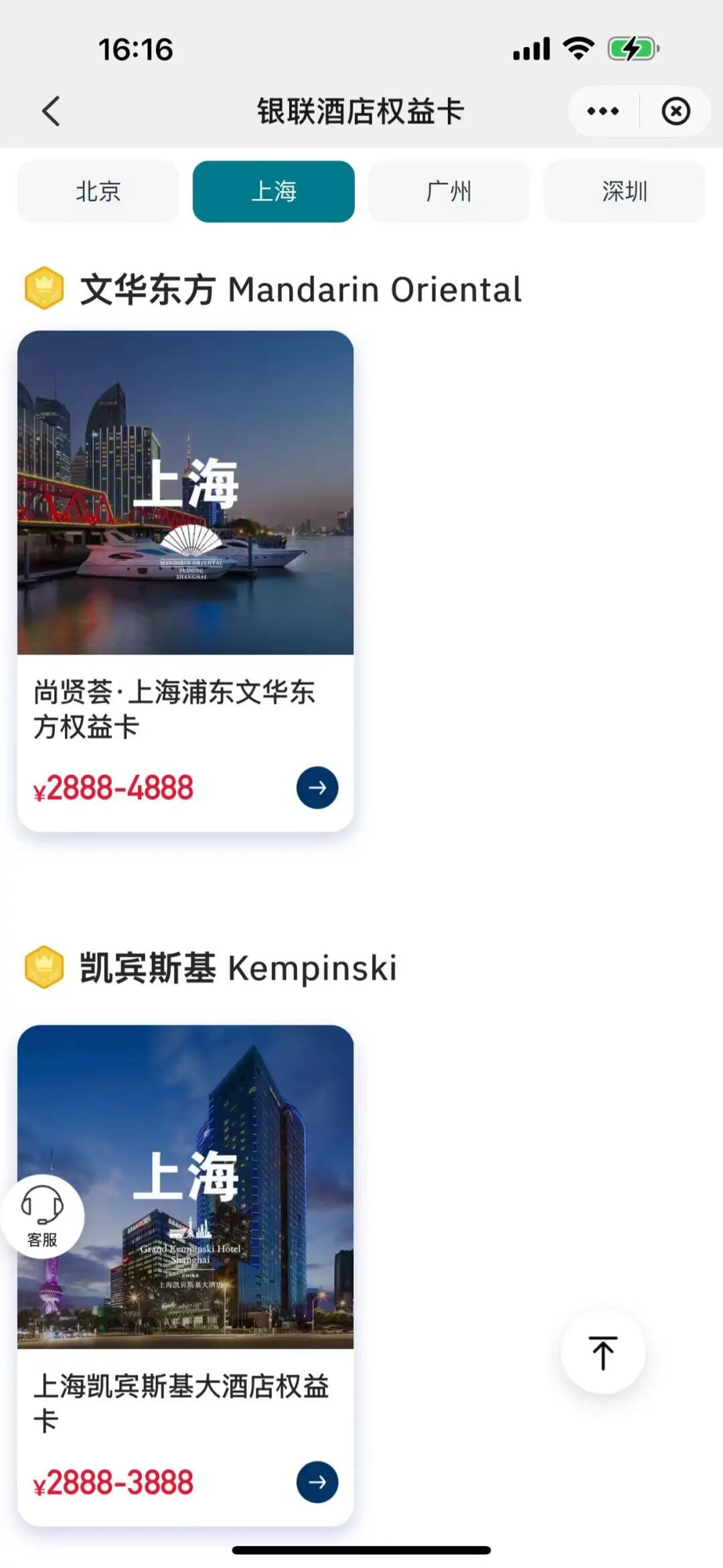Close the mini program
Screen dimensions: 723x1568
click(675, 111)
